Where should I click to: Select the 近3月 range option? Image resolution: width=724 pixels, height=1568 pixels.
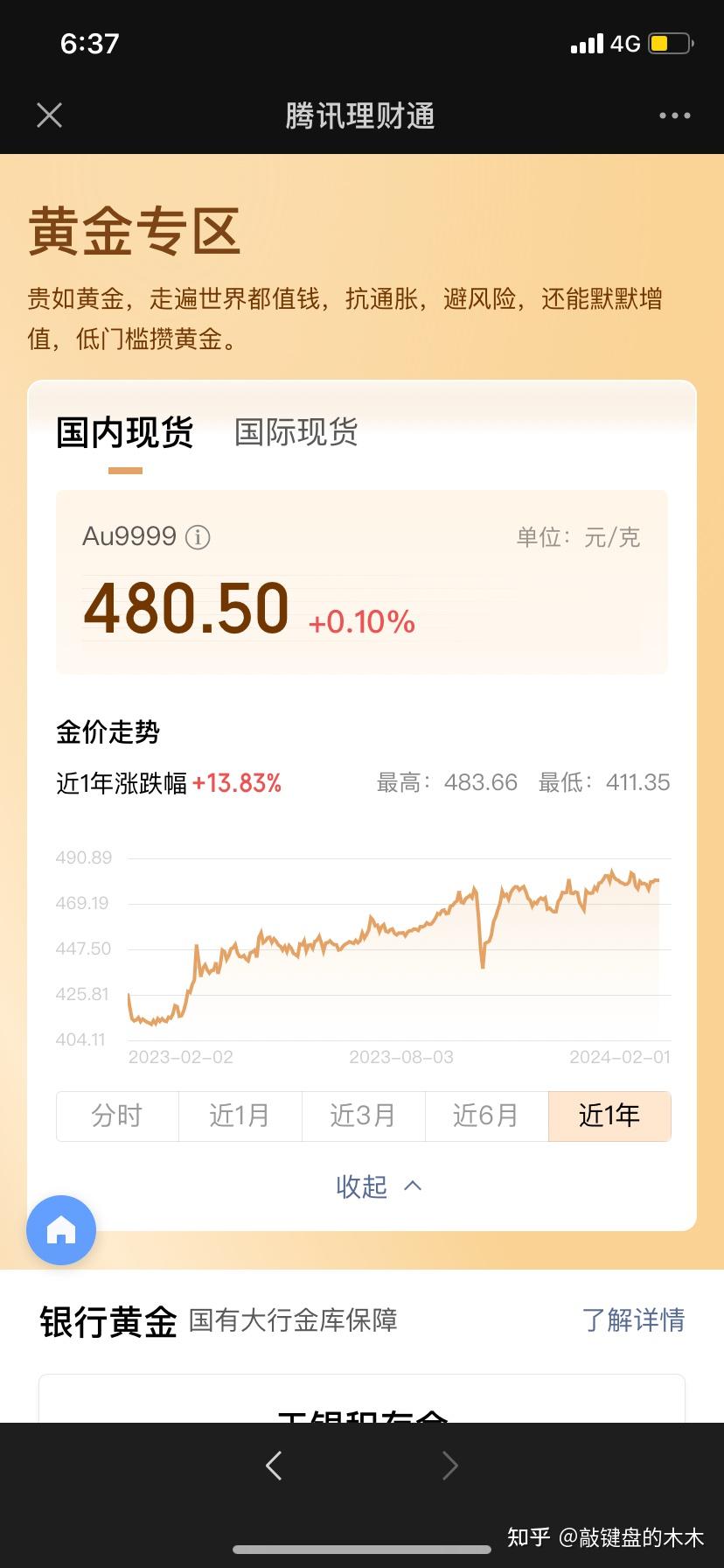click(x=363, y=1116)
